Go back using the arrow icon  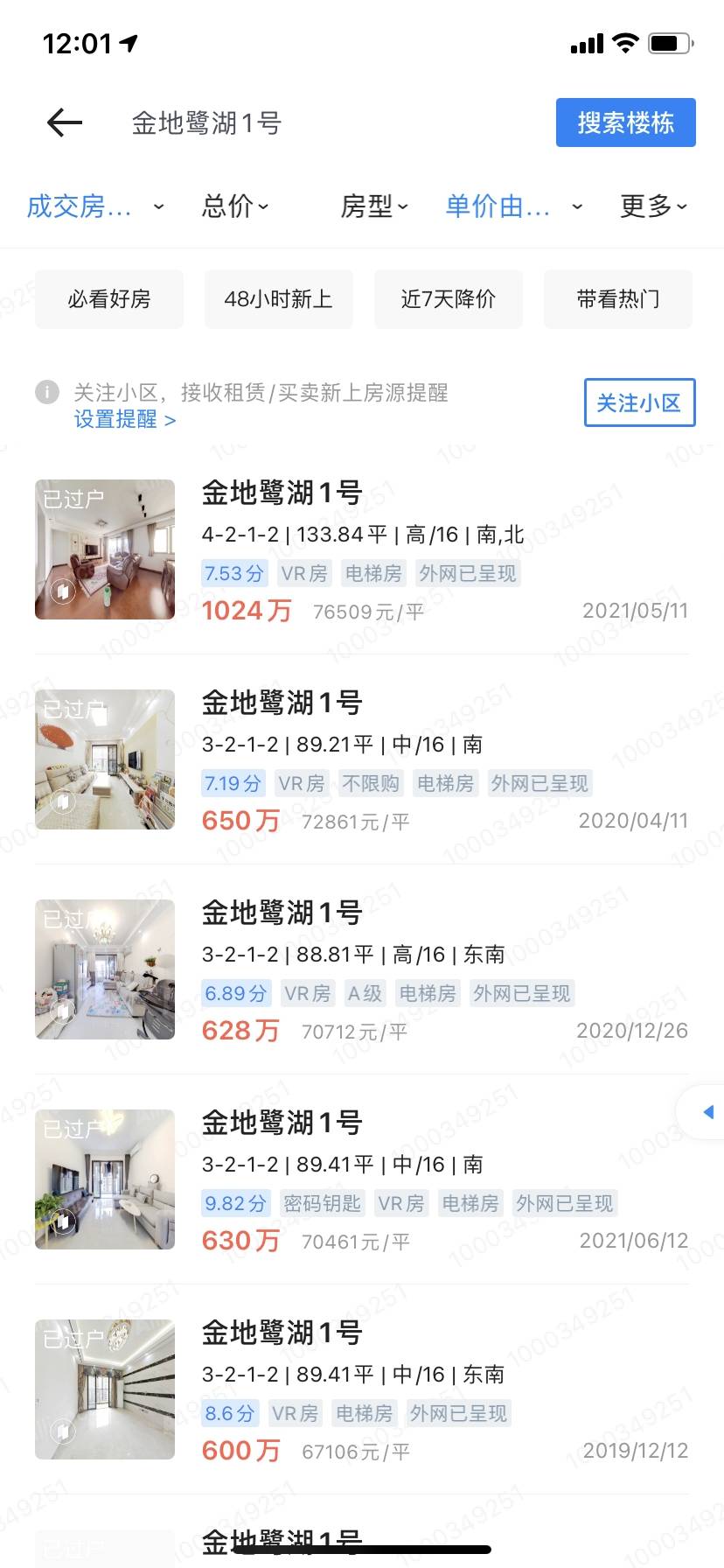click(x=65, y=122)
